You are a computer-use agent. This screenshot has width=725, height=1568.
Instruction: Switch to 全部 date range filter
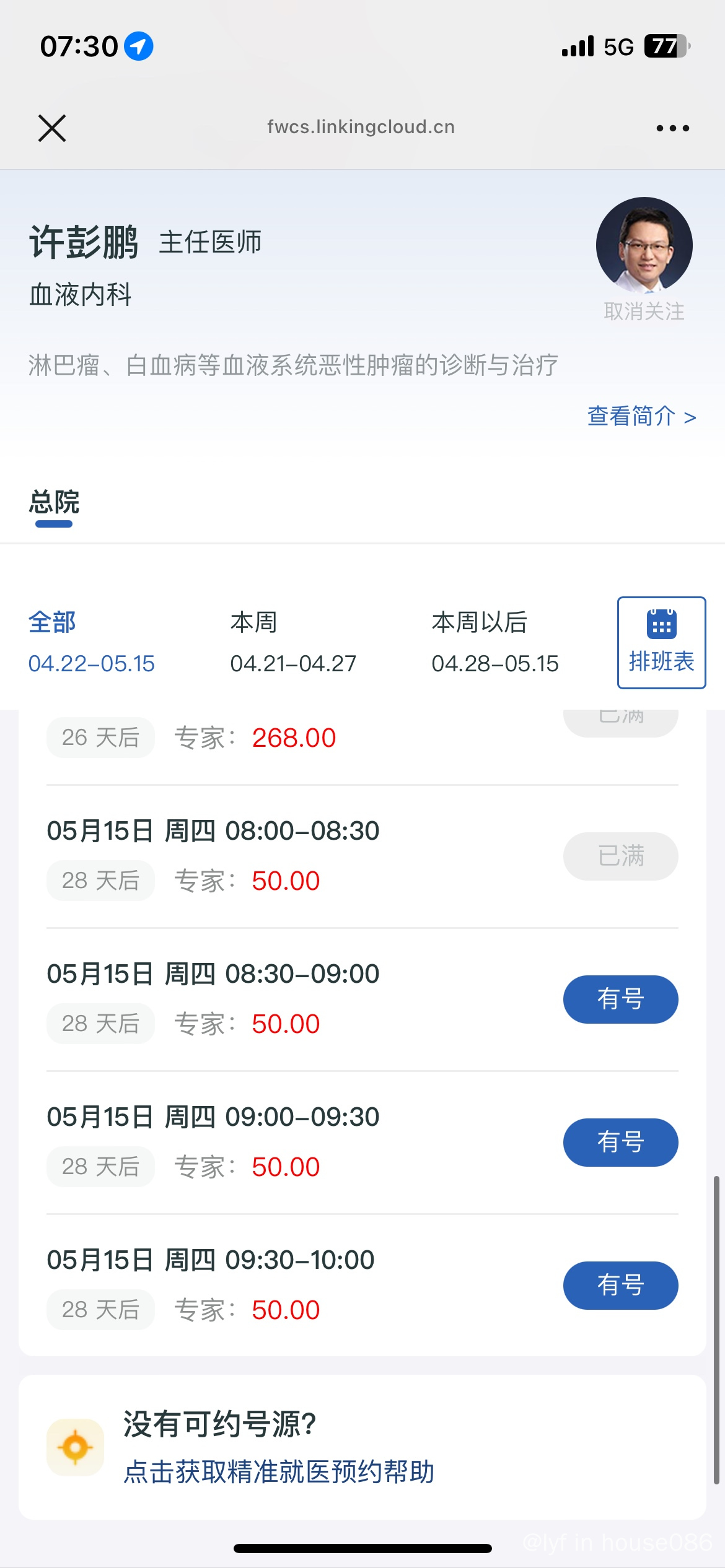point(91,642)
